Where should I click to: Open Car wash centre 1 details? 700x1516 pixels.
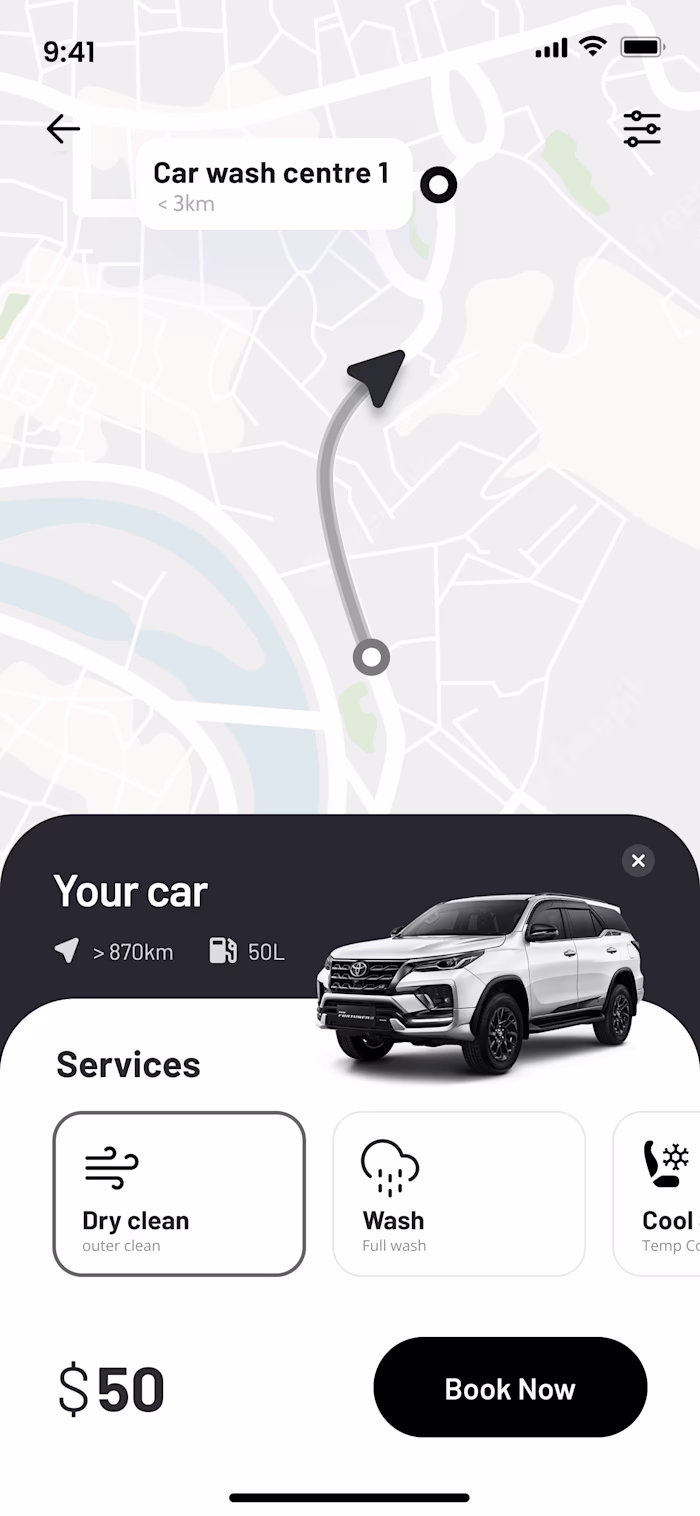click(273, 184)
